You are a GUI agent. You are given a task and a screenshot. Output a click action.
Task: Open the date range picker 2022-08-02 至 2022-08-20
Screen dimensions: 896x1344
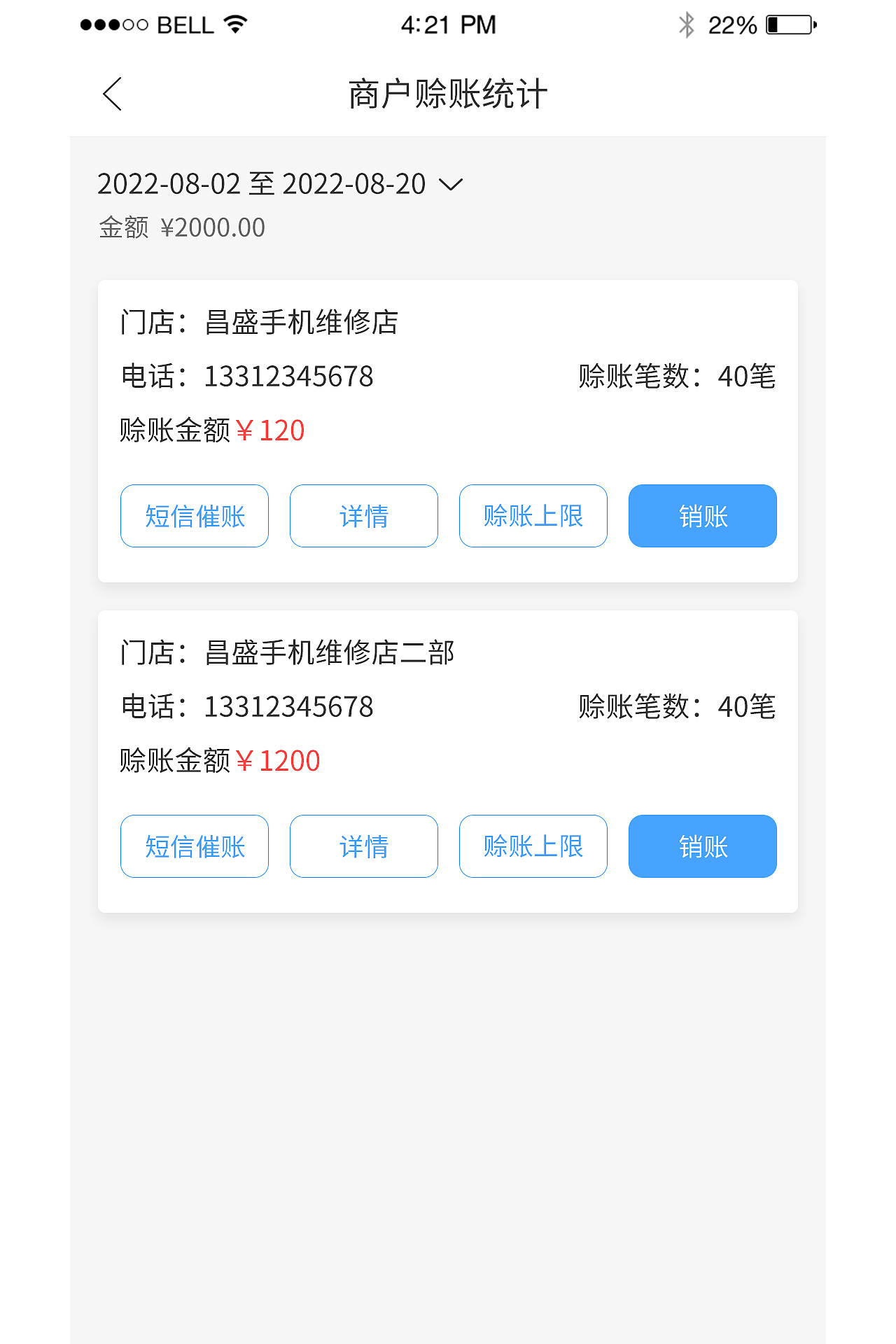pos(260,183)
